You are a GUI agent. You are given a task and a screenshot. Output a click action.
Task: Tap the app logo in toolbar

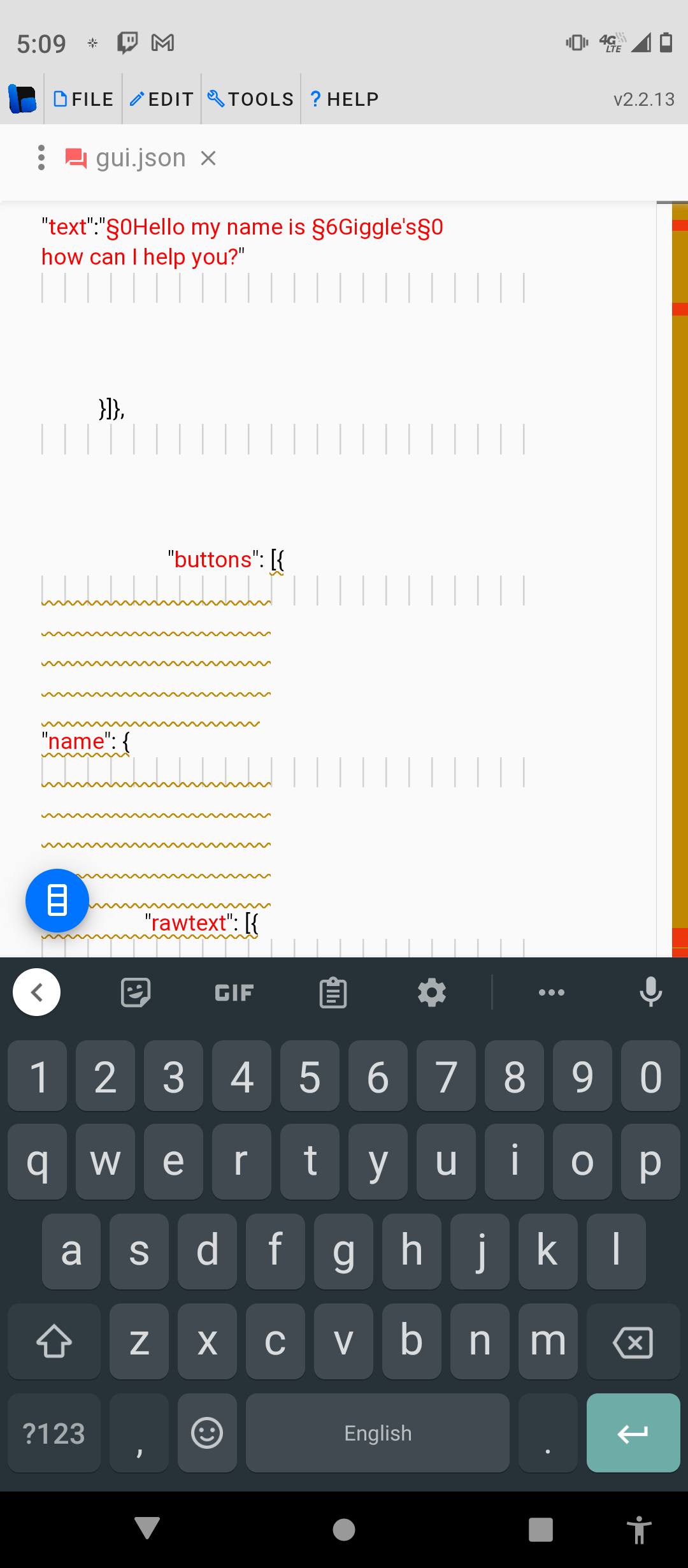point(22,99)
